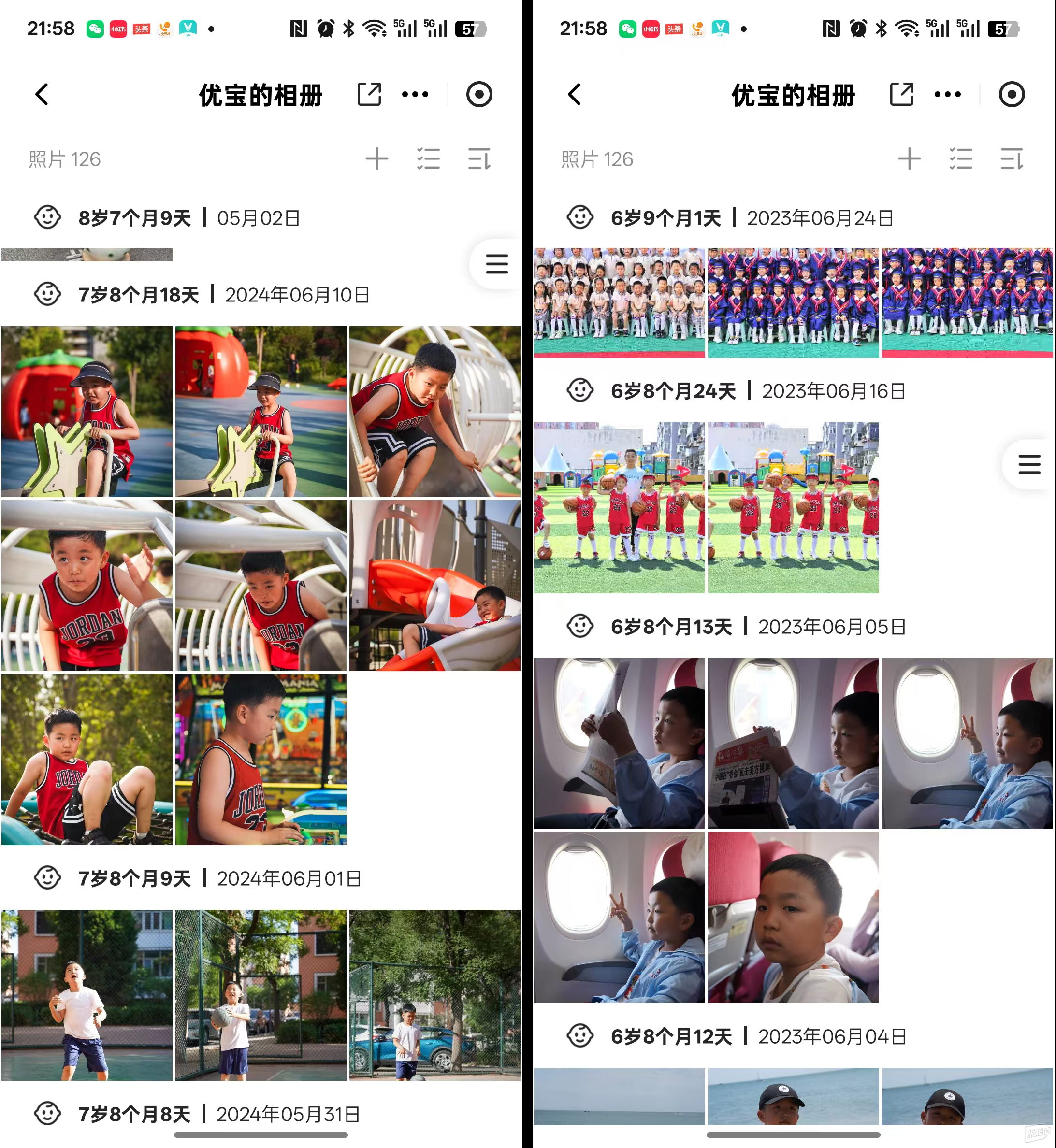Viewport: 1056px width, 1148px height.
Task: Open the blue graduation gown group photo in the middle
Action: (x=793, y=302)
